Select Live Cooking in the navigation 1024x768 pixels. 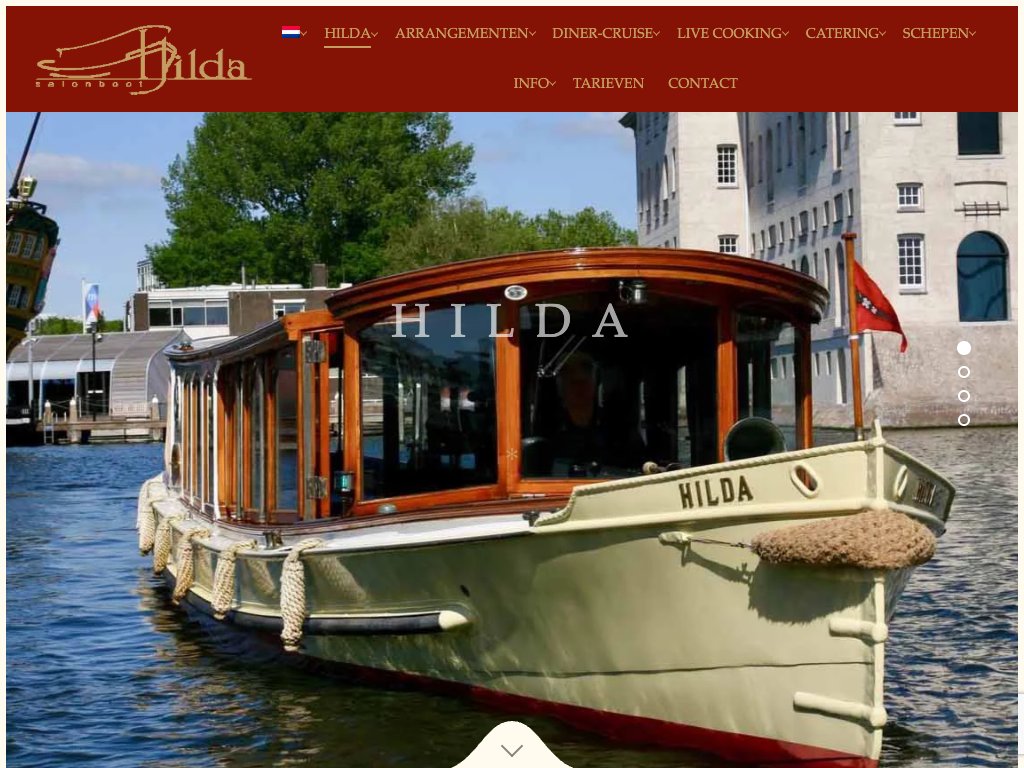click(x=732, y=33)
